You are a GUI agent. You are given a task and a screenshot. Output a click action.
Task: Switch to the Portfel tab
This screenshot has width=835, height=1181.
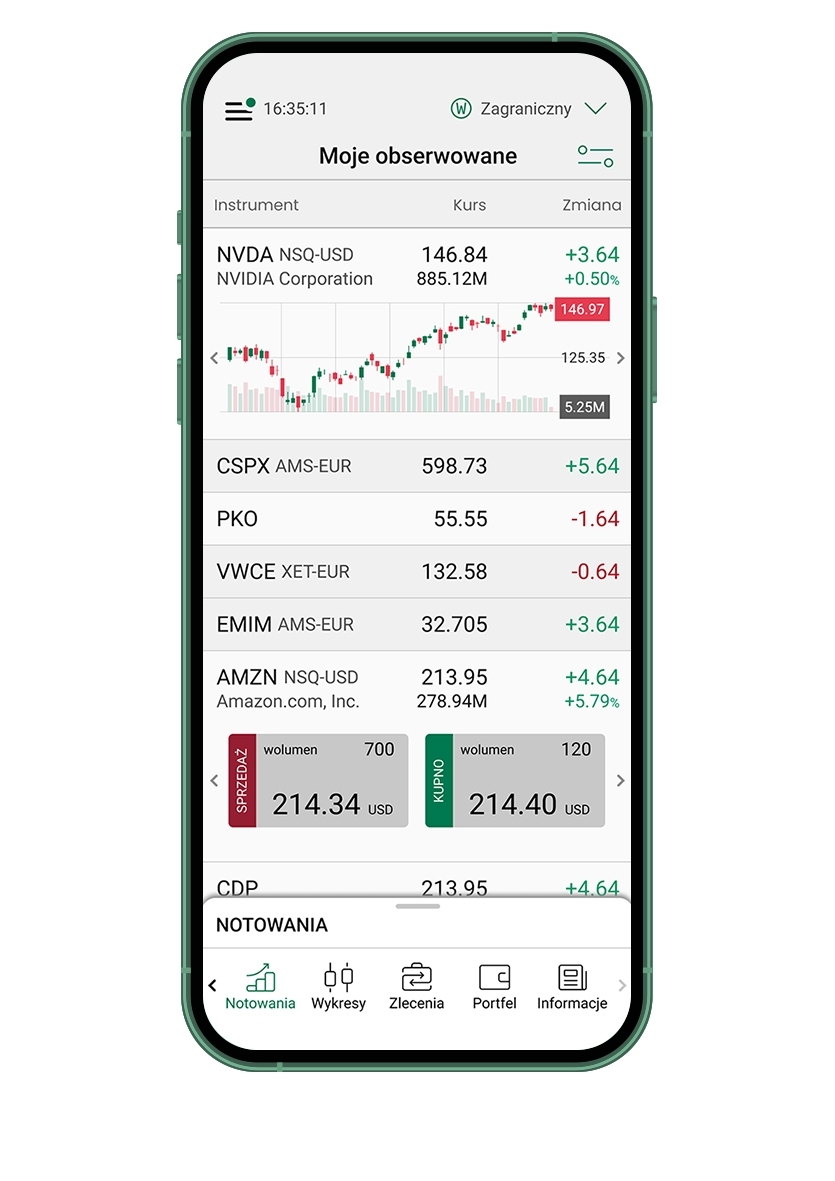click(494, 987)
